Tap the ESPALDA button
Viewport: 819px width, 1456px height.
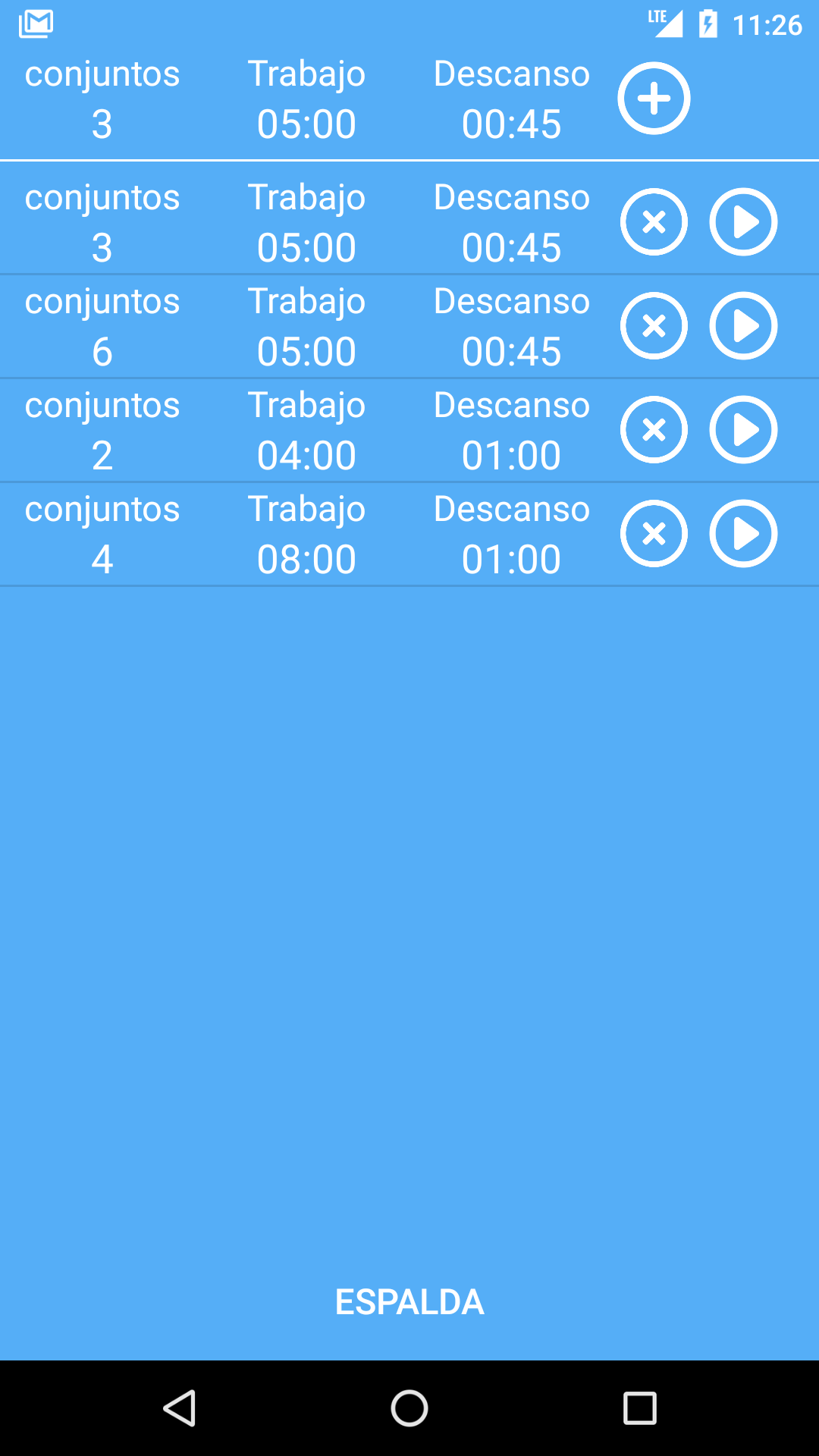(409, 1302)
